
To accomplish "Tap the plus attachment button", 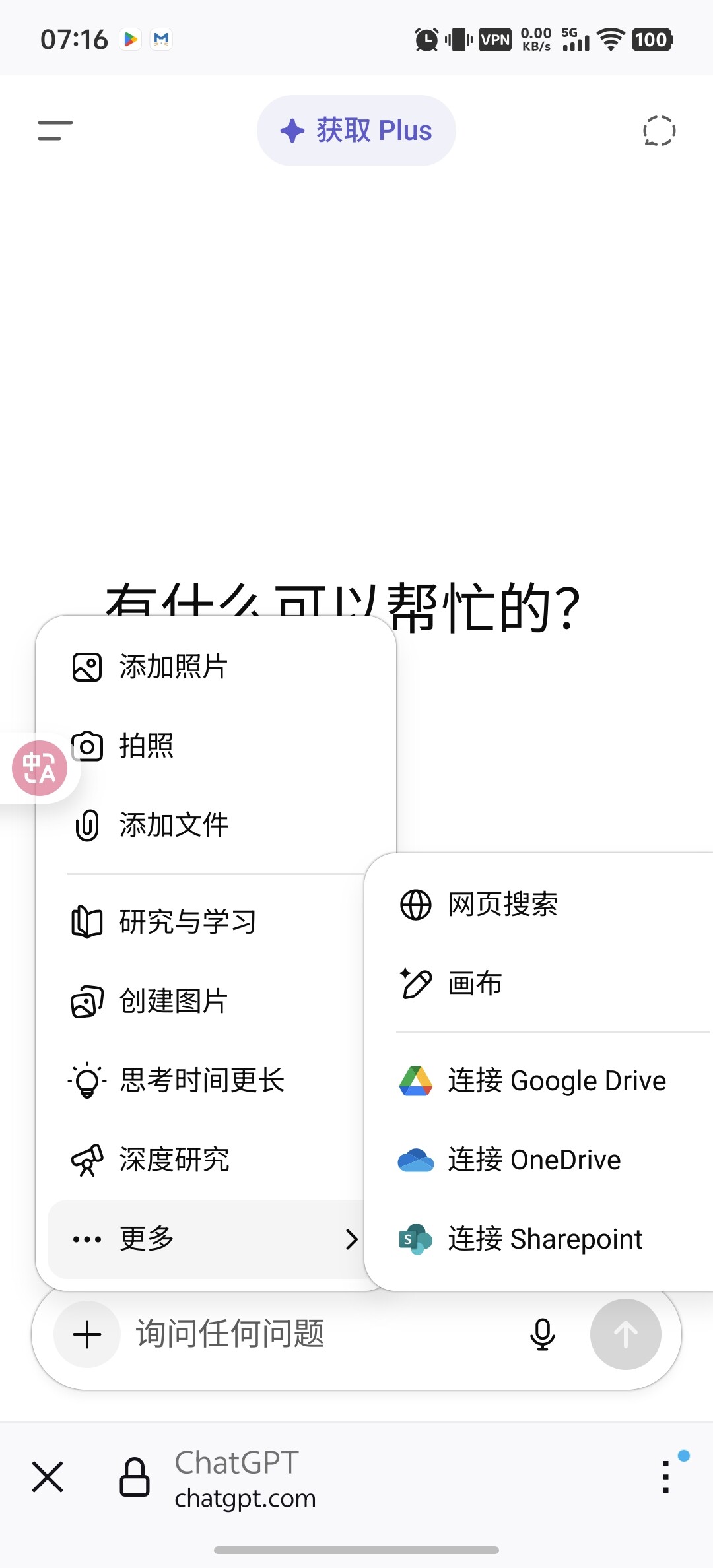I will (87, 1334).
